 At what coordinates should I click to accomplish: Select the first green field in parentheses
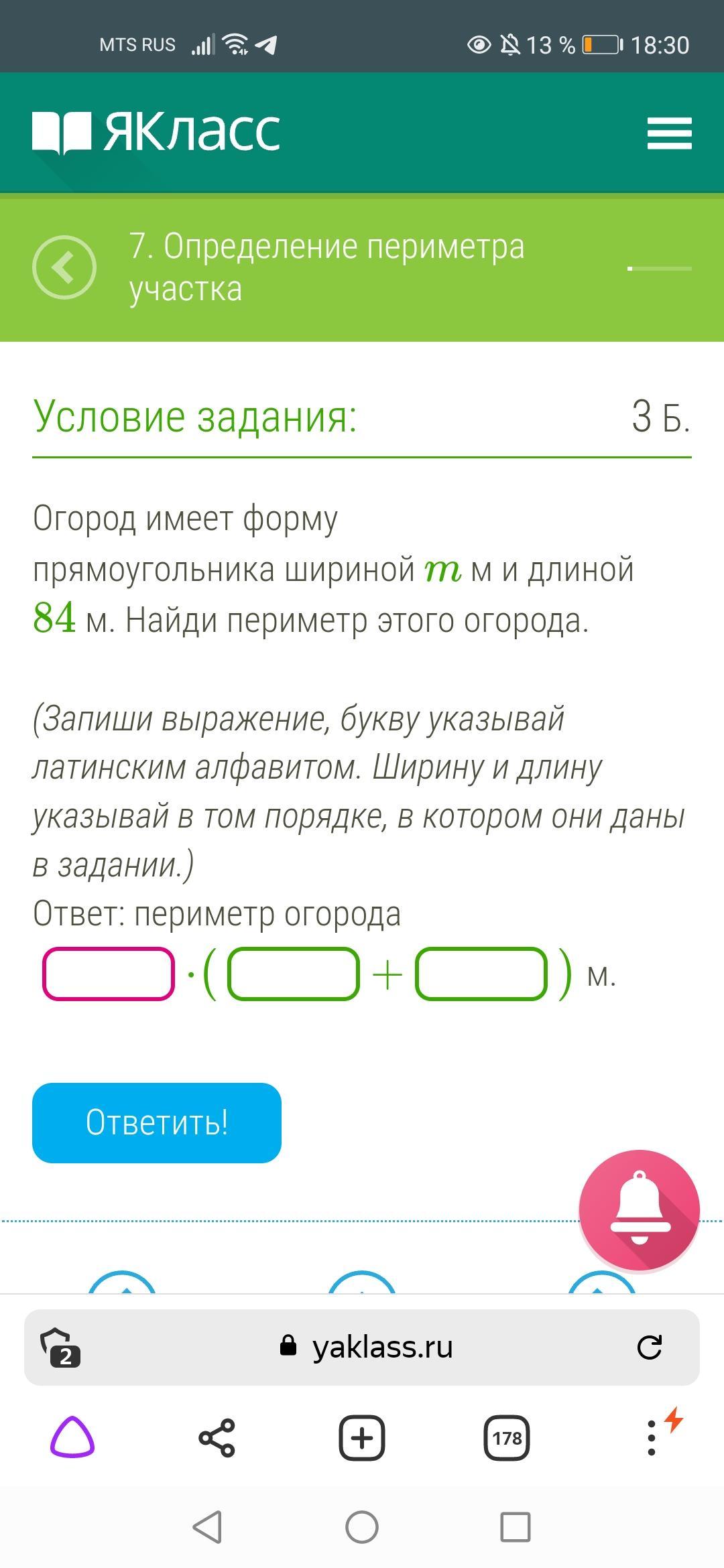coord(294,974)
